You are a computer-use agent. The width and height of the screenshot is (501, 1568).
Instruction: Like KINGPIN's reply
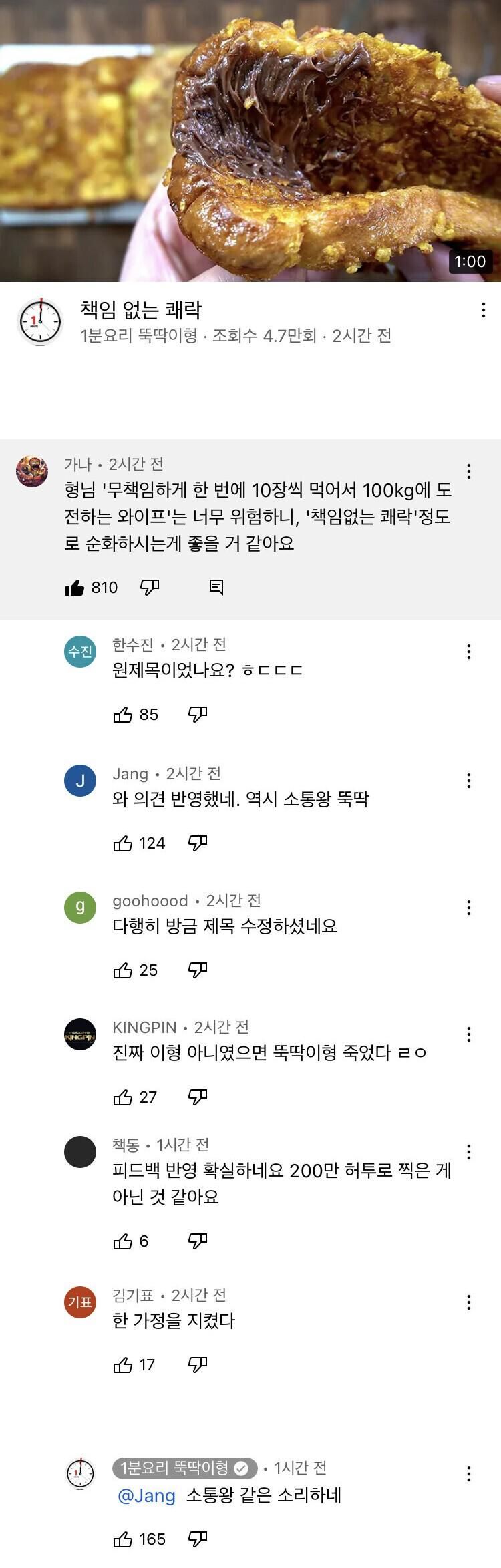pos(123,1097)
